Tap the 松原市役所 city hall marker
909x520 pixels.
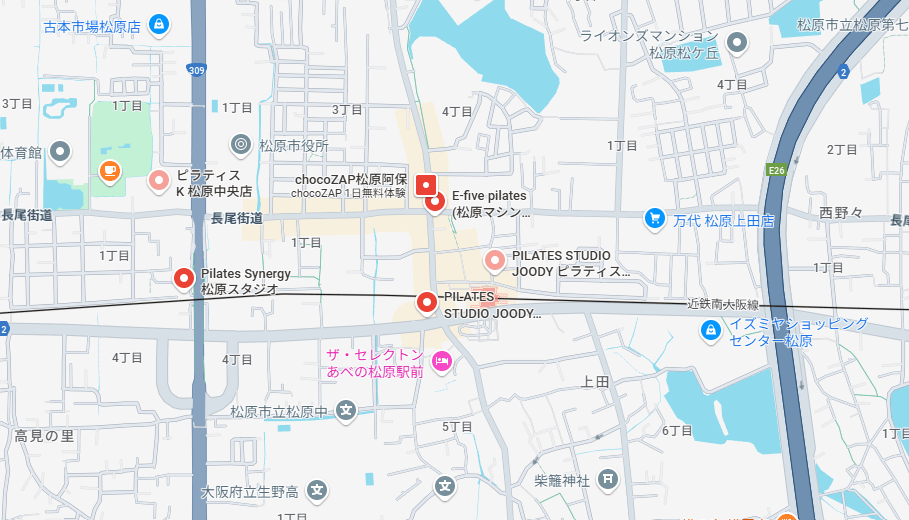tap(240, 144)
